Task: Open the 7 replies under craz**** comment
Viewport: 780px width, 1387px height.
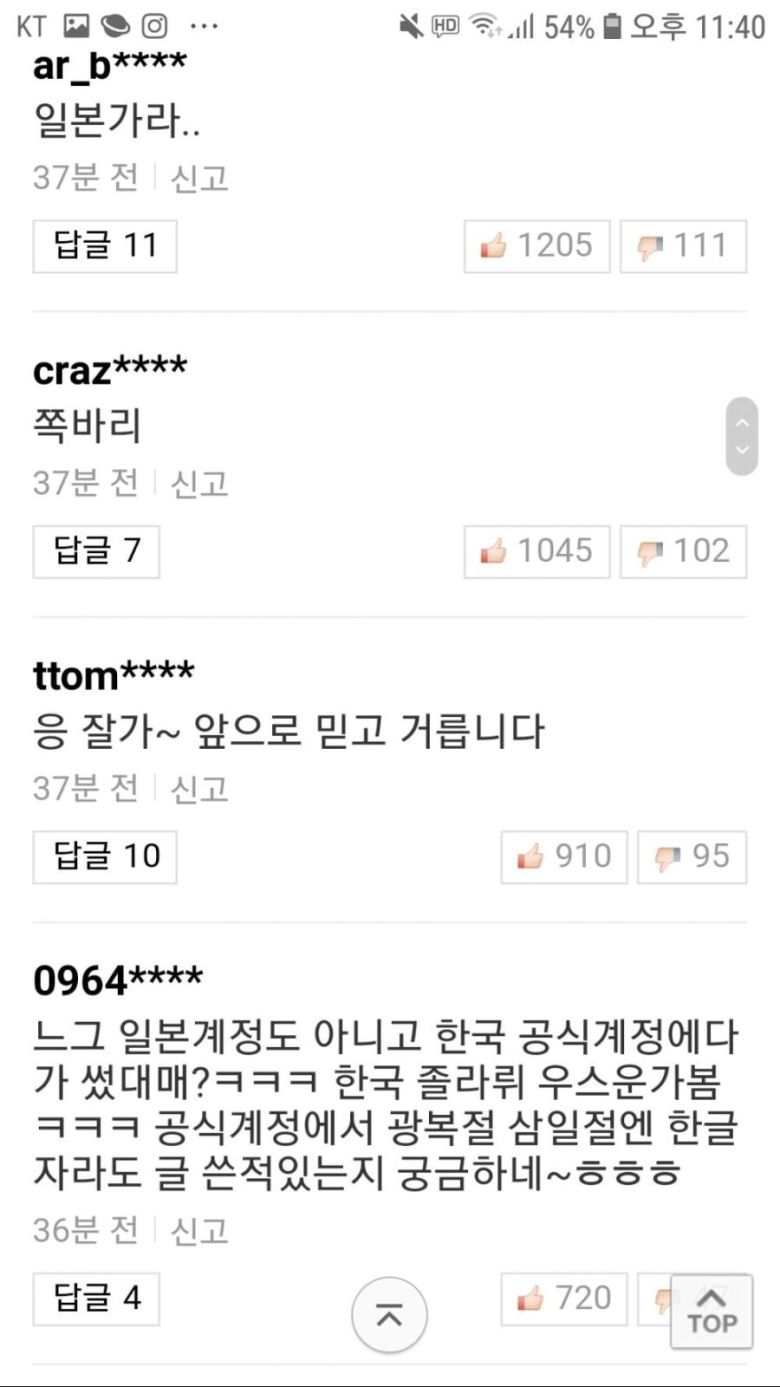Action: coord(96,551)
